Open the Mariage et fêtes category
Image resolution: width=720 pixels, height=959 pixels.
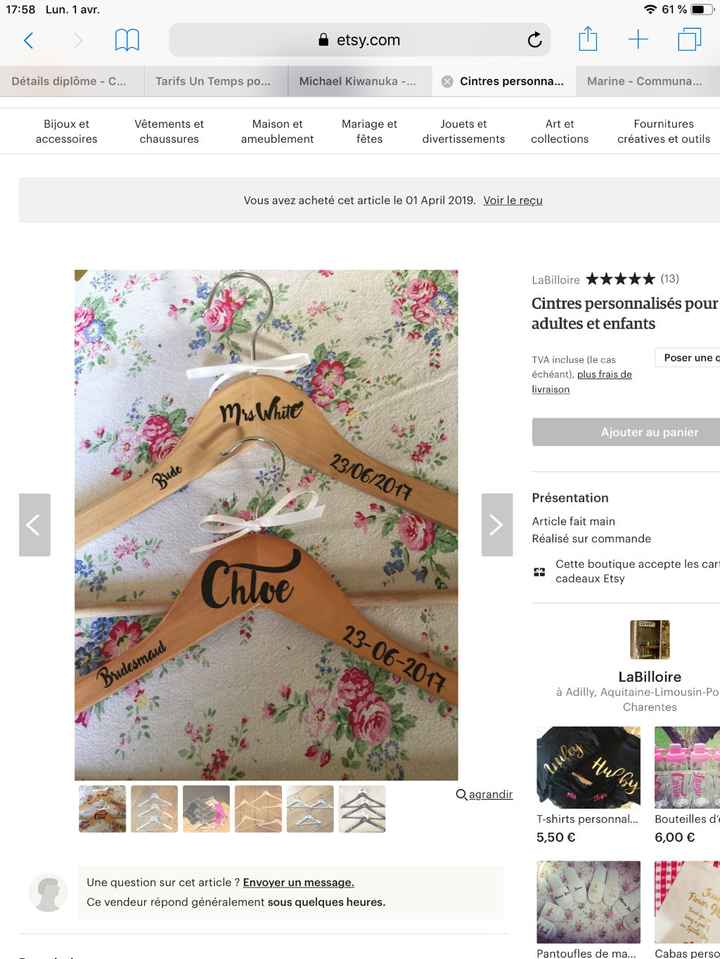click(x=368, y=130)
